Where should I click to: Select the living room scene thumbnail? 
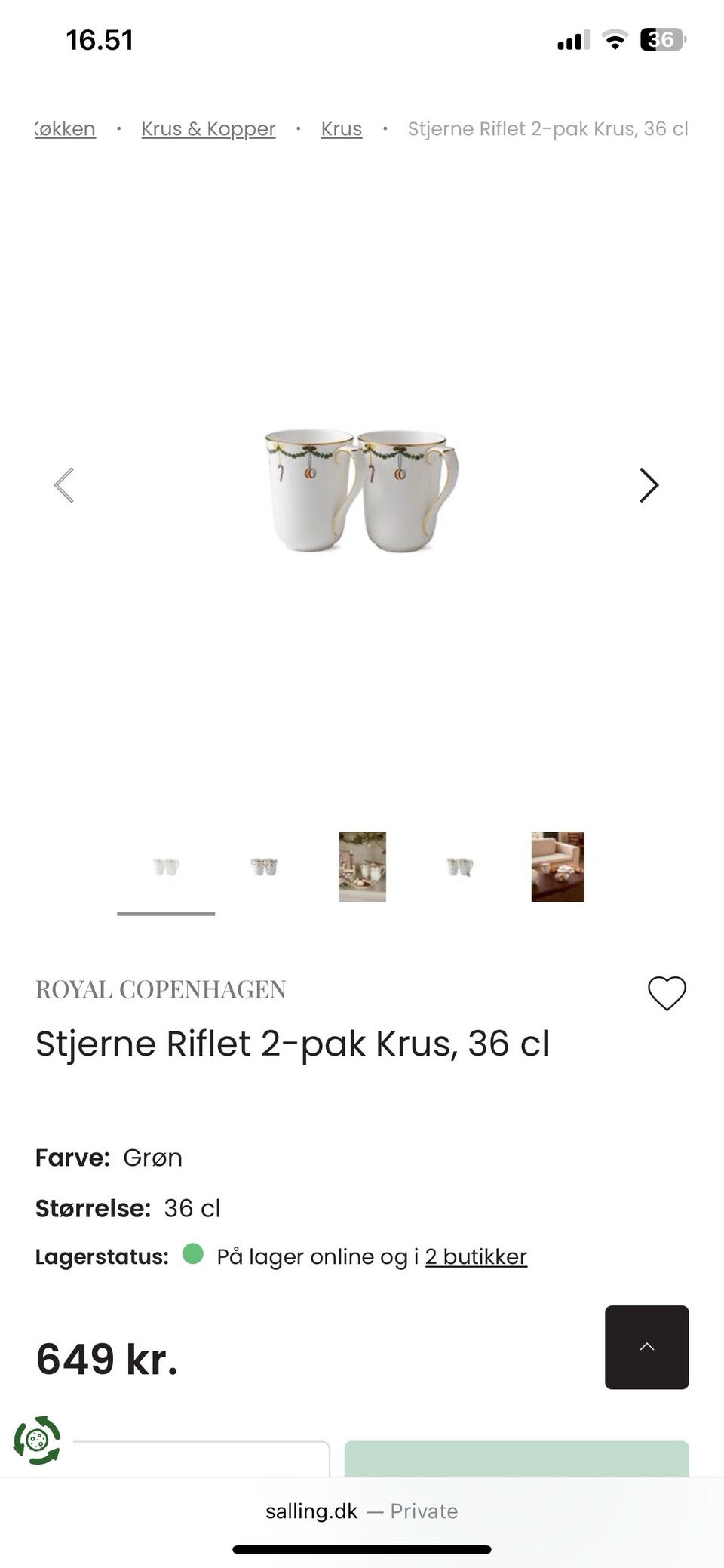click(557, 866)
